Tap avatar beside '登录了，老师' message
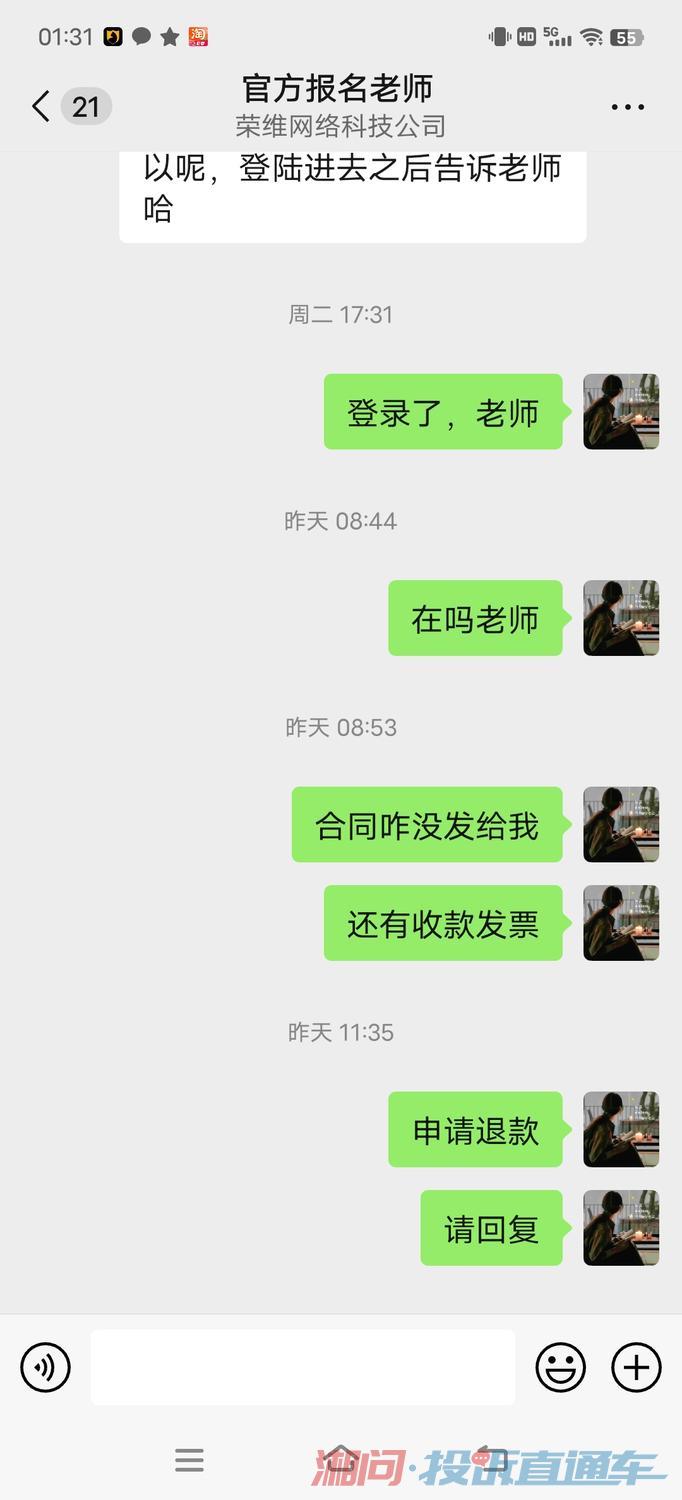The height and width of the screenshot is (1500, 682). pos(621,411)
